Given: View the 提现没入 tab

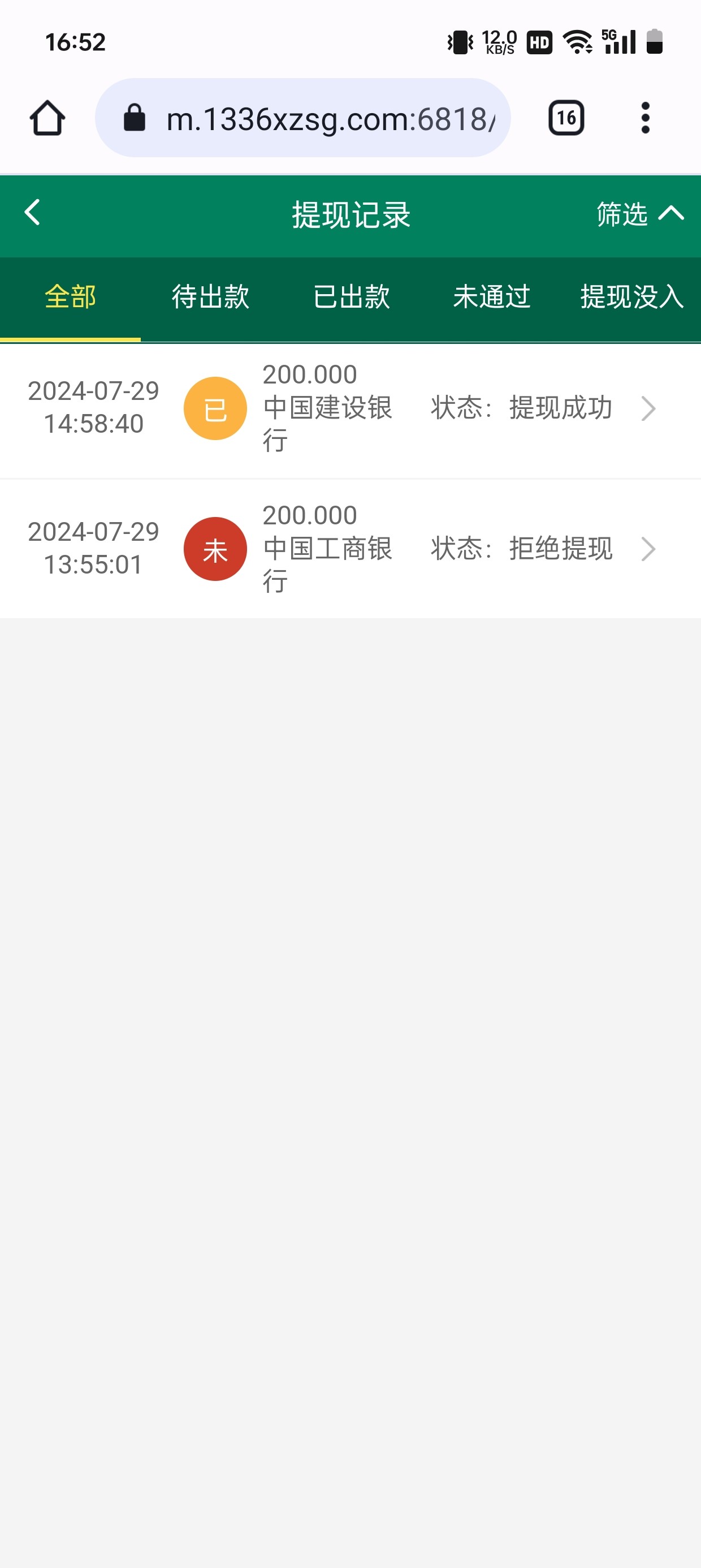Looking at the screenshot, I should (x=631, y=298).
